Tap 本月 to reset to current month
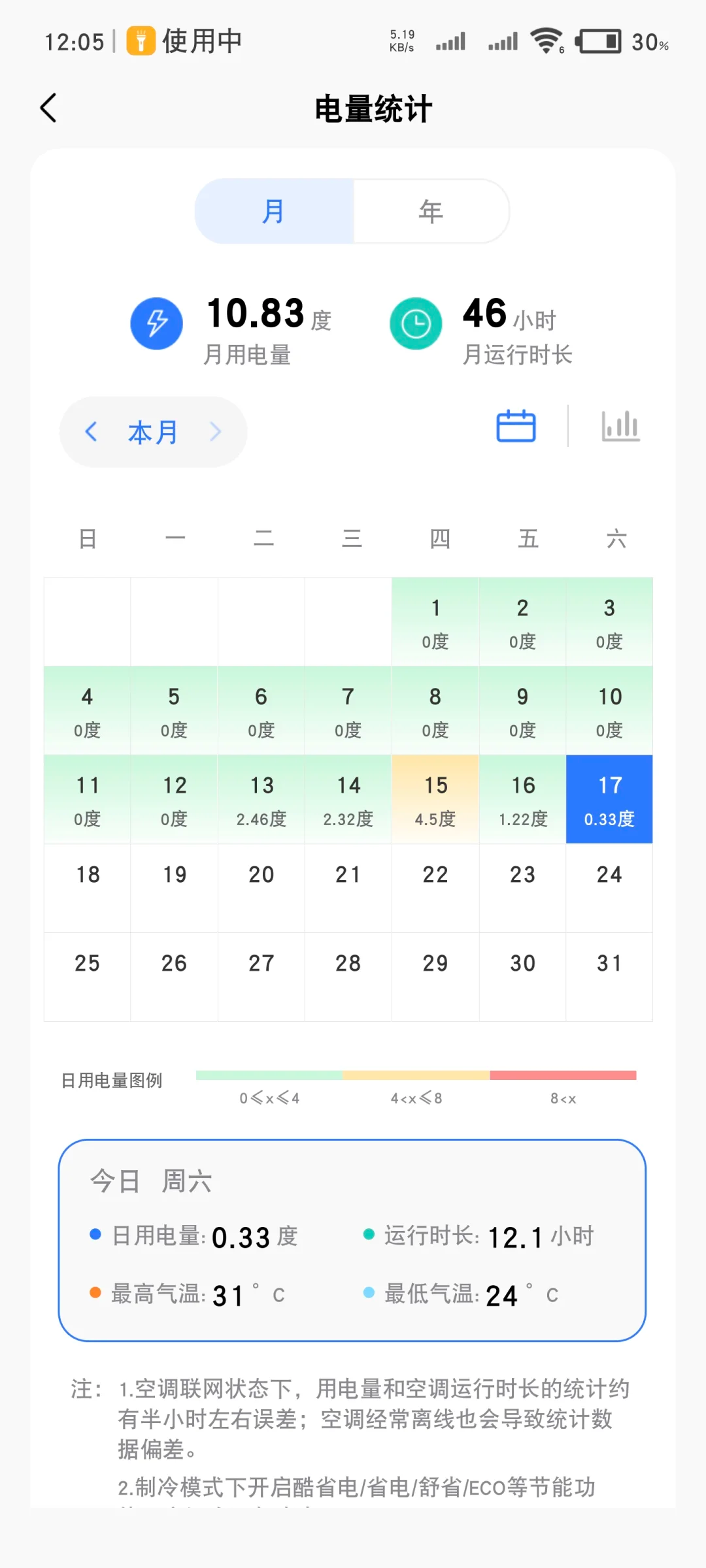 coord(153,431)
